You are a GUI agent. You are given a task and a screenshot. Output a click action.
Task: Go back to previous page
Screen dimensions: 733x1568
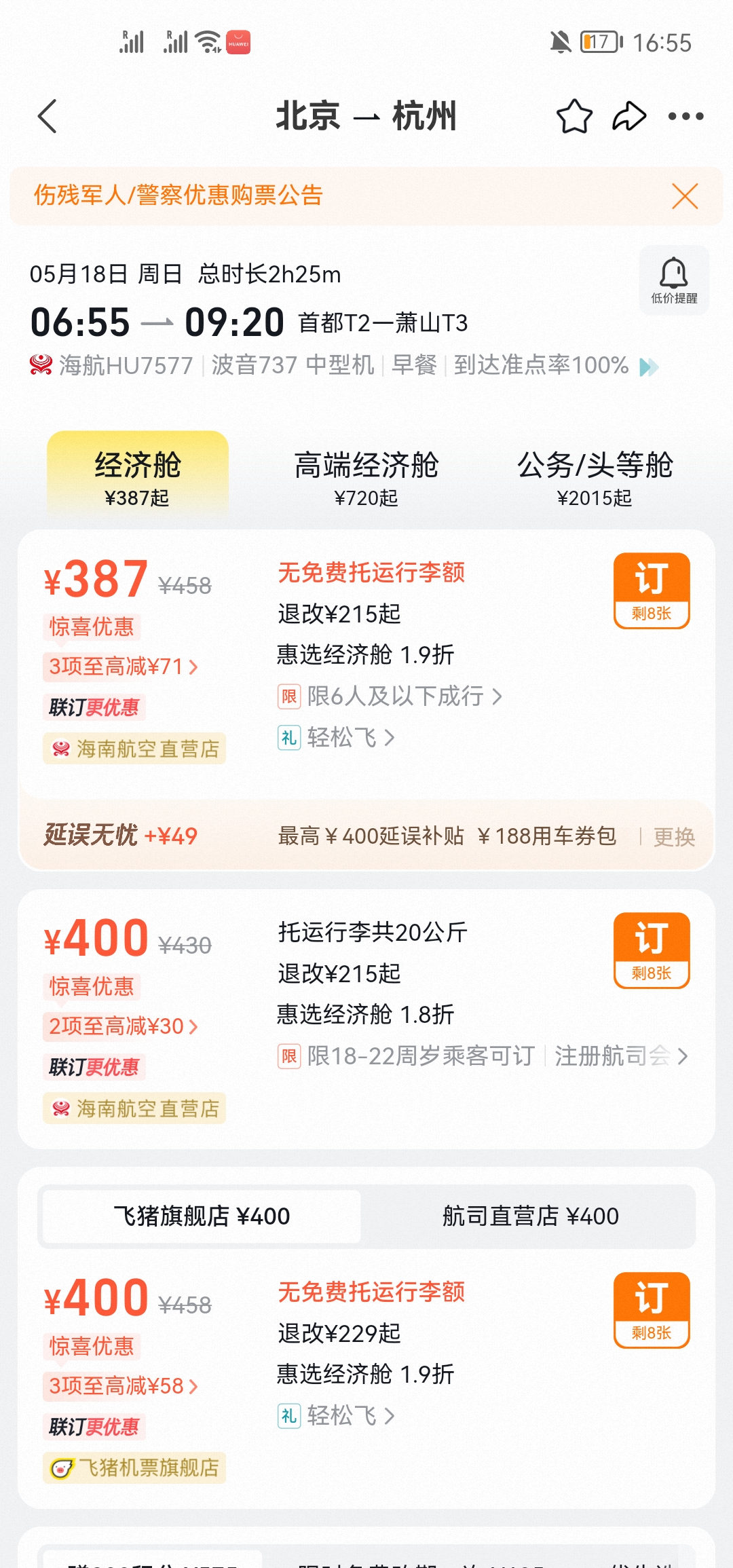[x=47, y=117]
